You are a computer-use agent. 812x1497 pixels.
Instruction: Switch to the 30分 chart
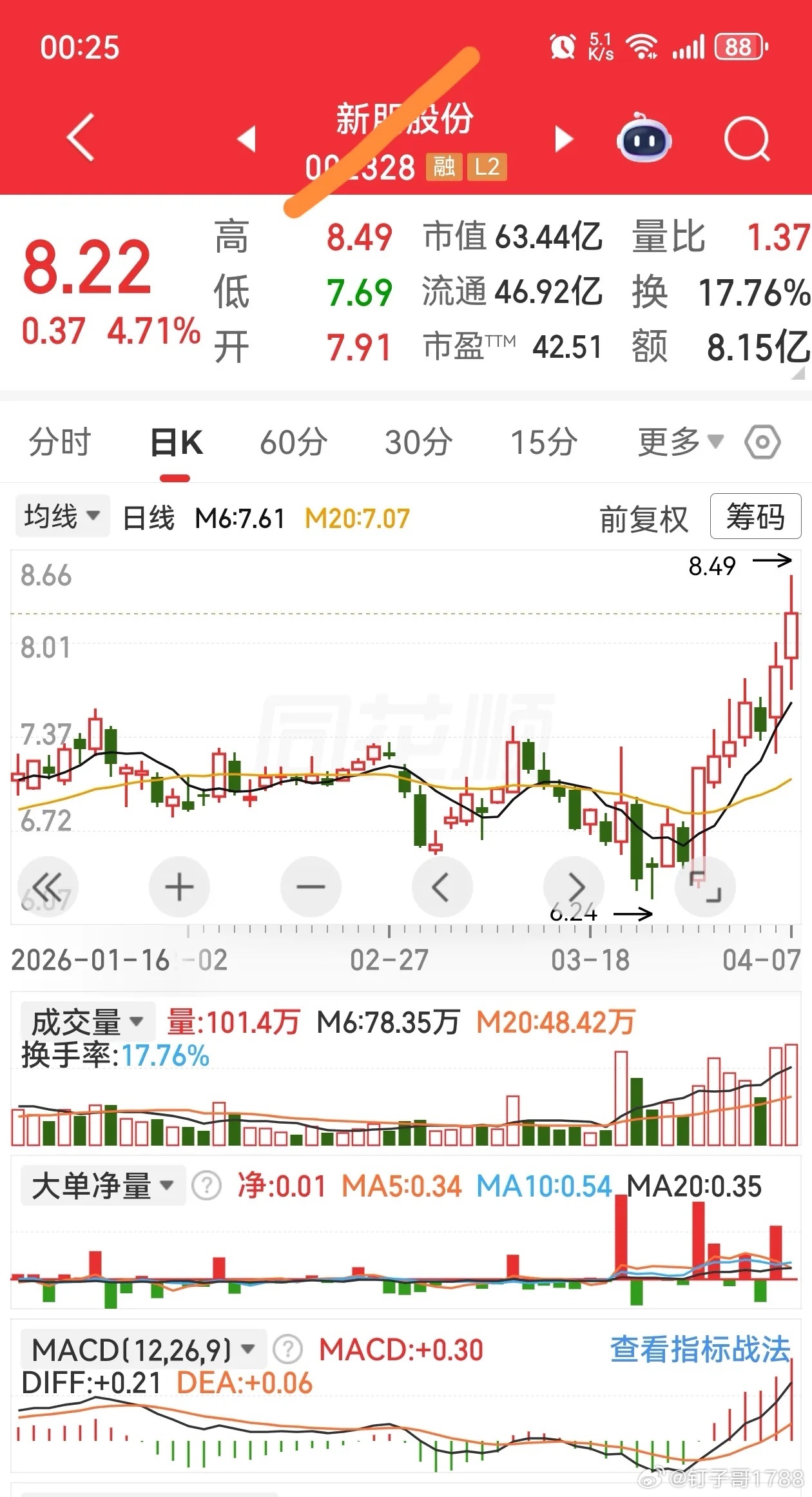click(418, 443)
